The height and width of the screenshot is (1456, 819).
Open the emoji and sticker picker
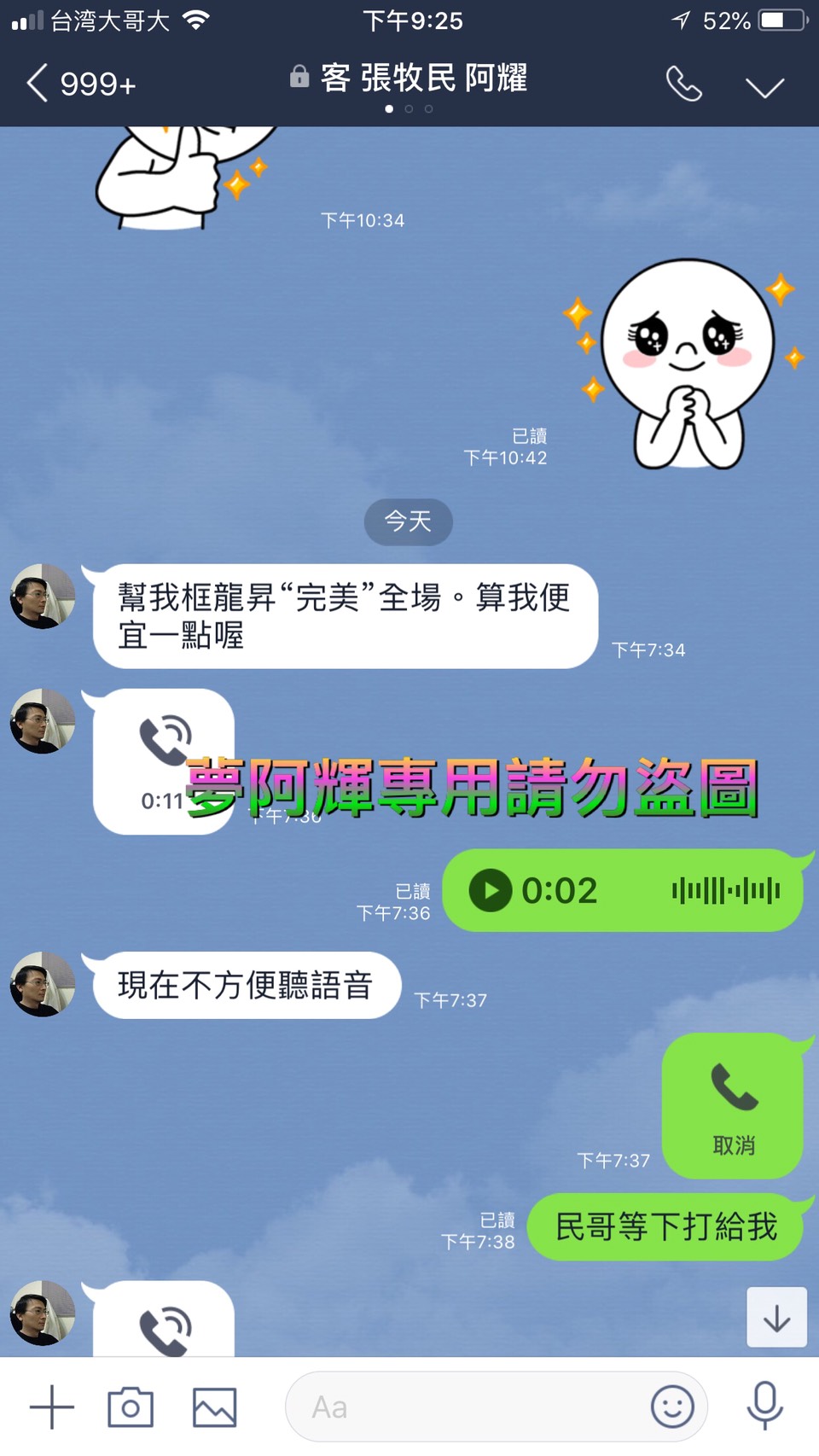point(672,1406)
